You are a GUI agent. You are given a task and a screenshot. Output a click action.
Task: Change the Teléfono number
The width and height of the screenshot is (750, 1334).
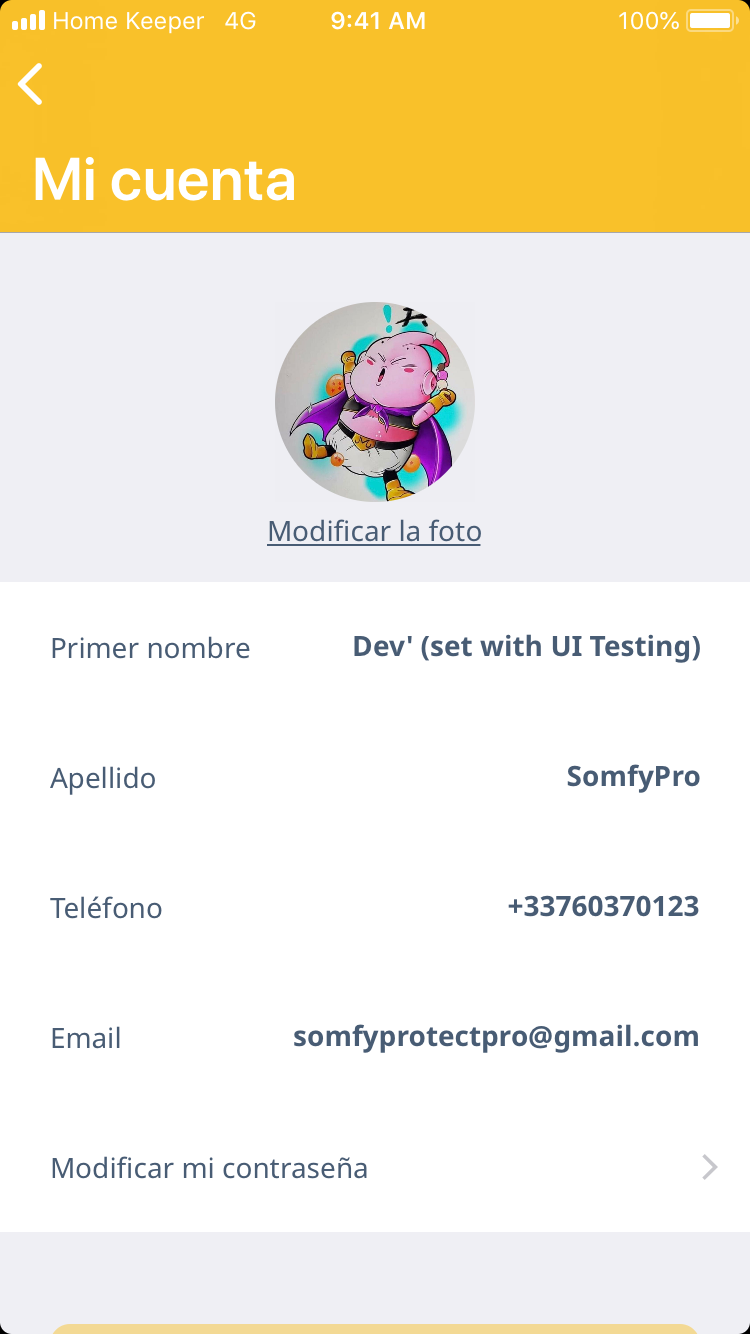603,907
